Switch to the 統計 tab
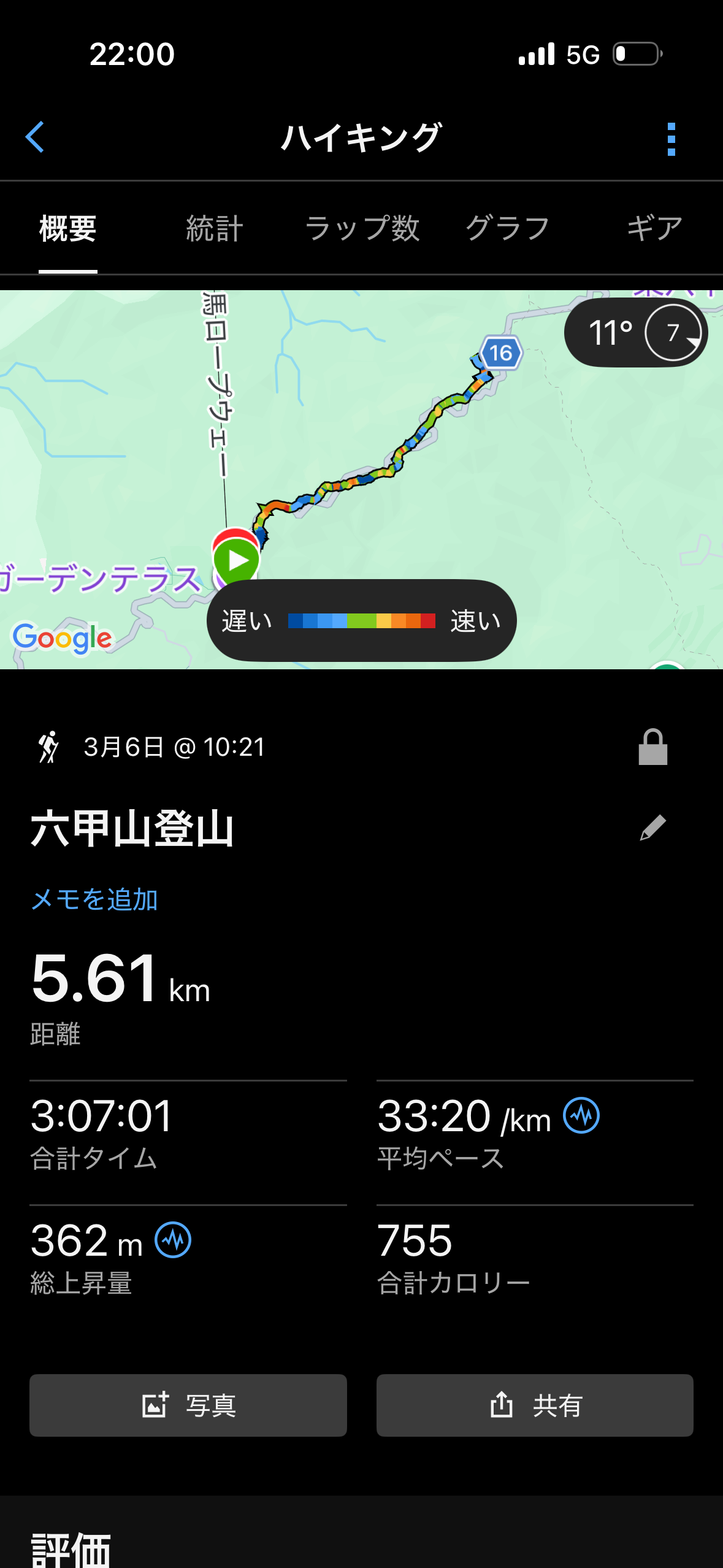Viewport: 723px width, 1568px height. tap(215, 228)
